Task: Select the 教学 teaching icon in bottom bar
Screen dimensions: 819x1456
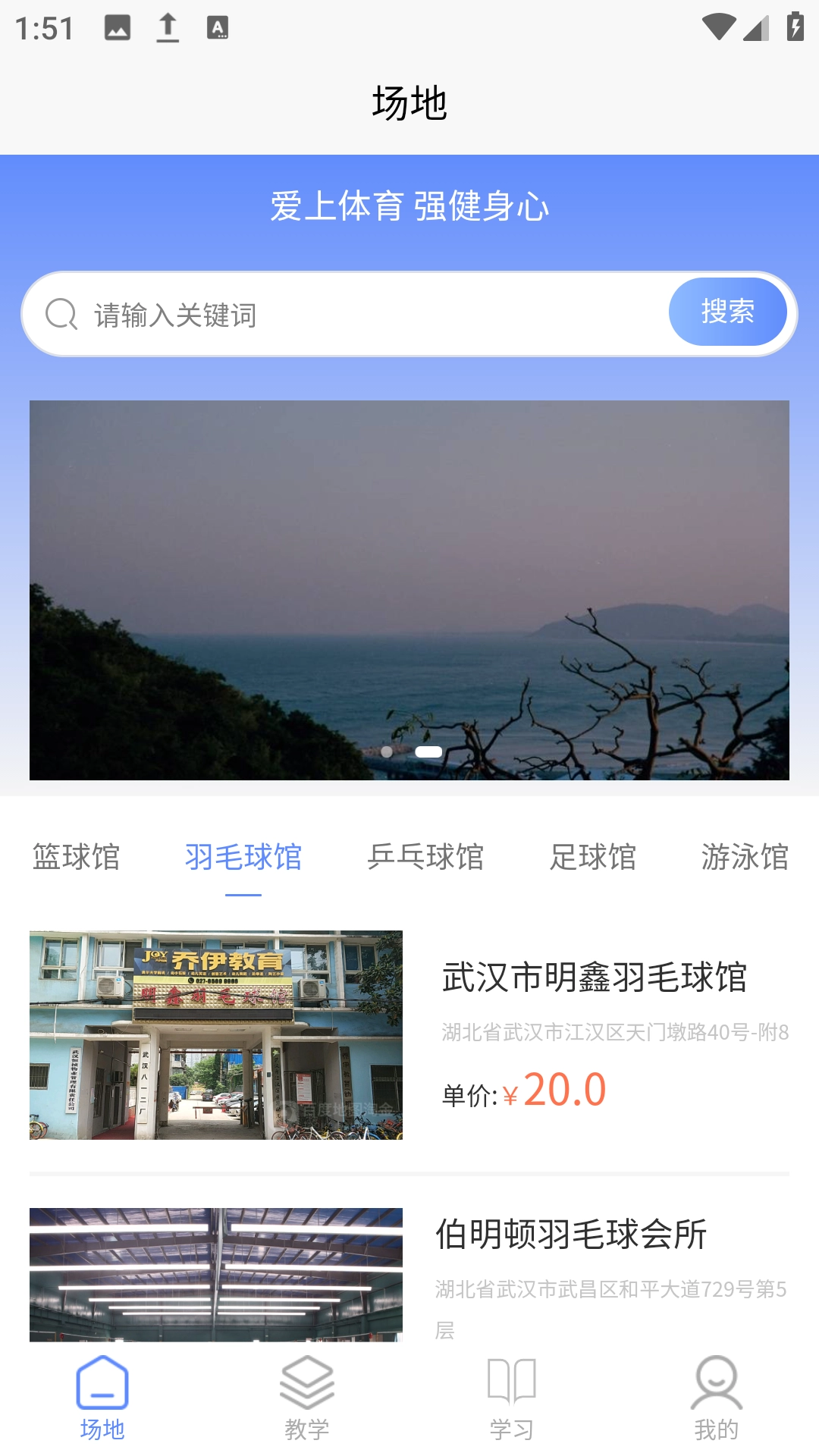Action: 306,1382
